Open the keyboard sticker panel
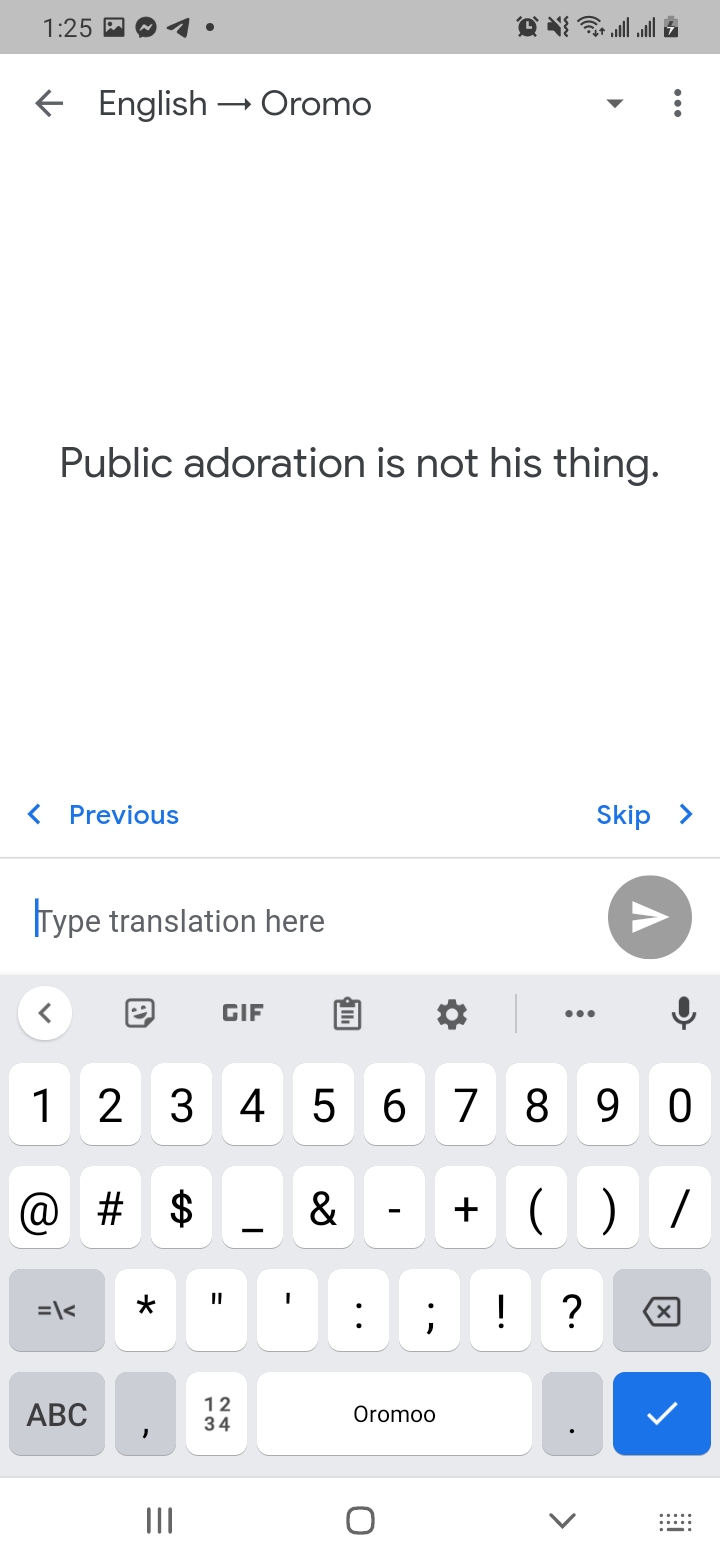The width and height of the screenshot is (720, 1560). [139, 1013]
